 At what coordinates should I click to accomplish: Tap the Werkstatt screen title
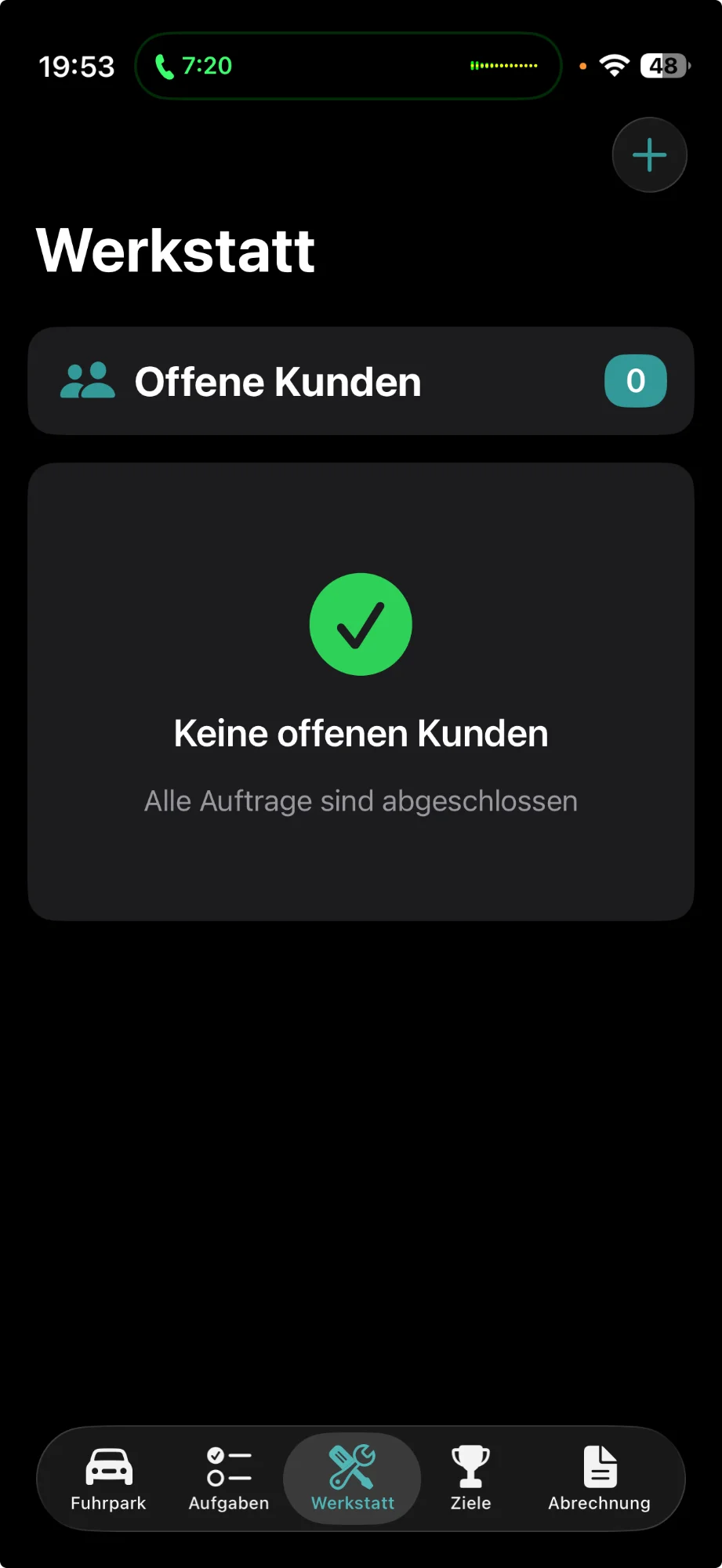point(175,250)
